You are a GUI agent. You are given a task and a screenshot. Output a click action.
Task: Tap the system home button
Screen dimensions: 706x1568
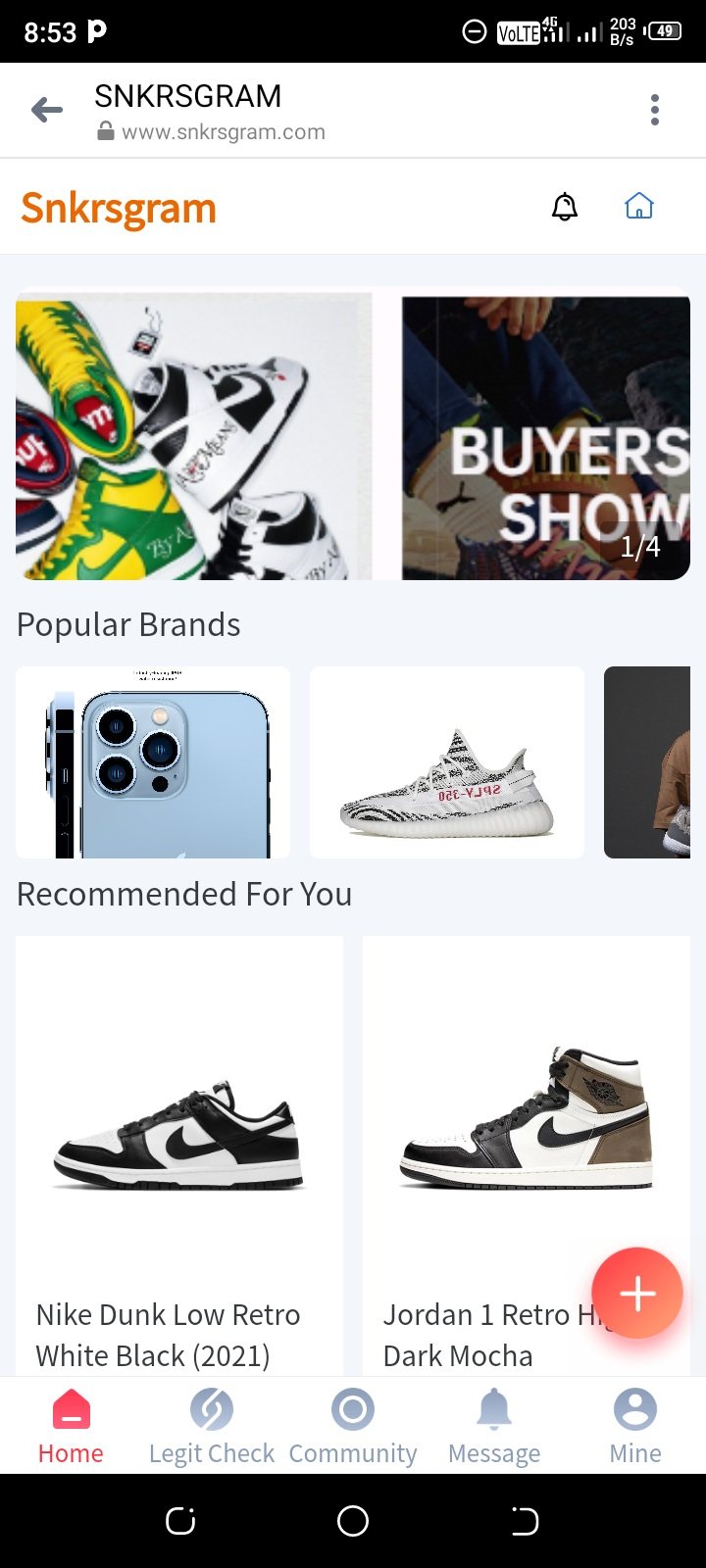[x=353, y=1521]
